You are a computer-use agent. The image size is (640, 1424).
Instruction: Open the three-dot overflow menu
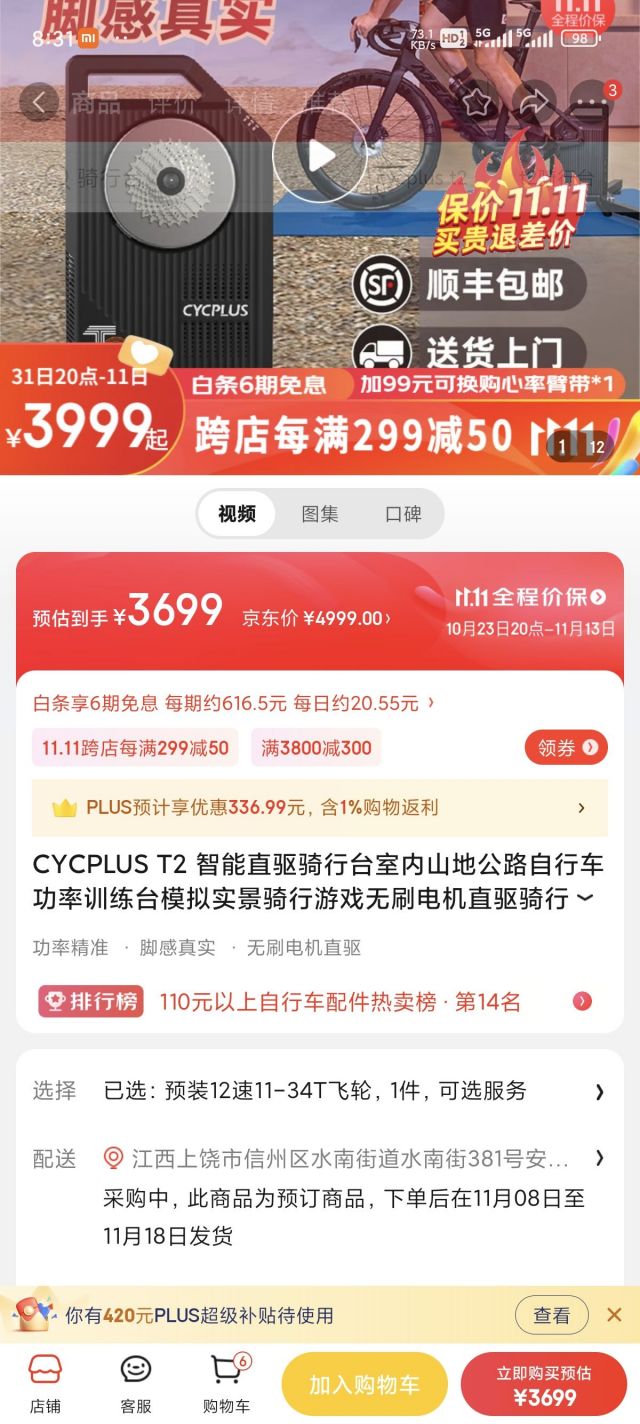(x=591, y=102)
